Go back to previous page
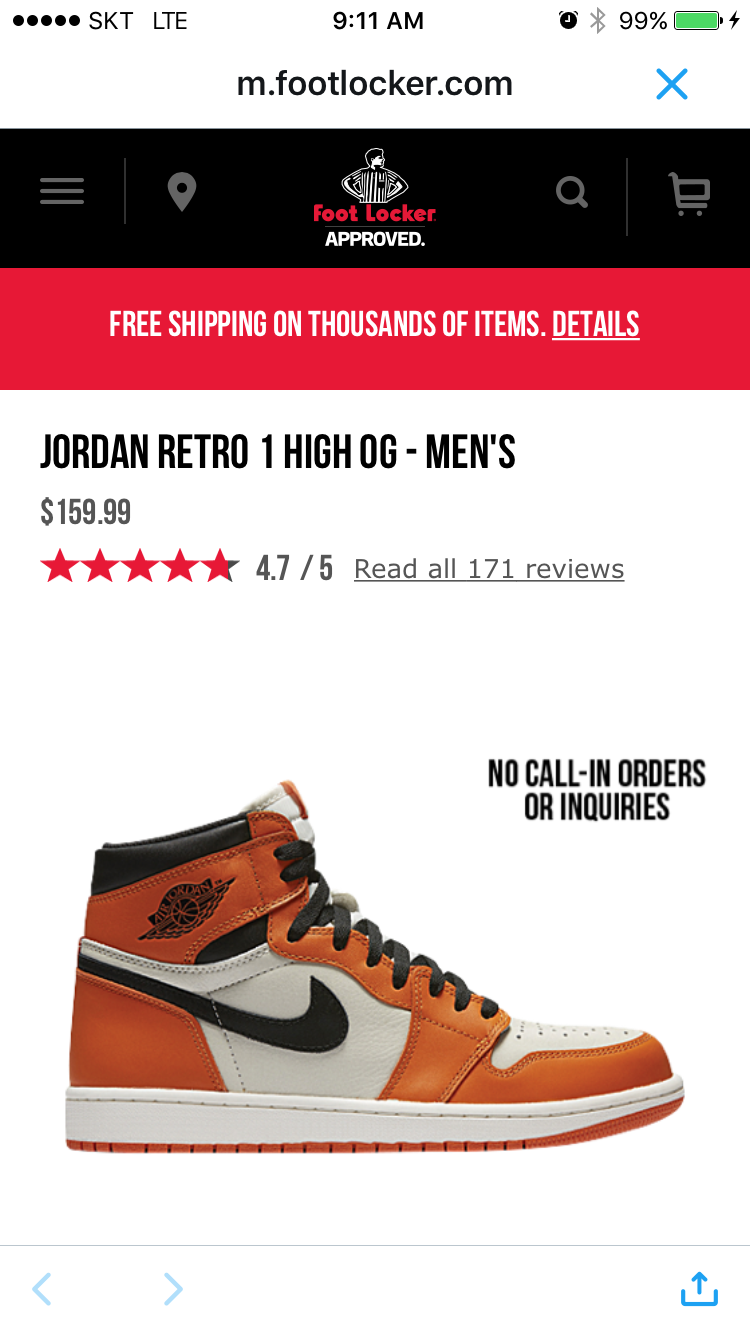The width and height of the screenshot is (750, 1334). coord(41,1288)
